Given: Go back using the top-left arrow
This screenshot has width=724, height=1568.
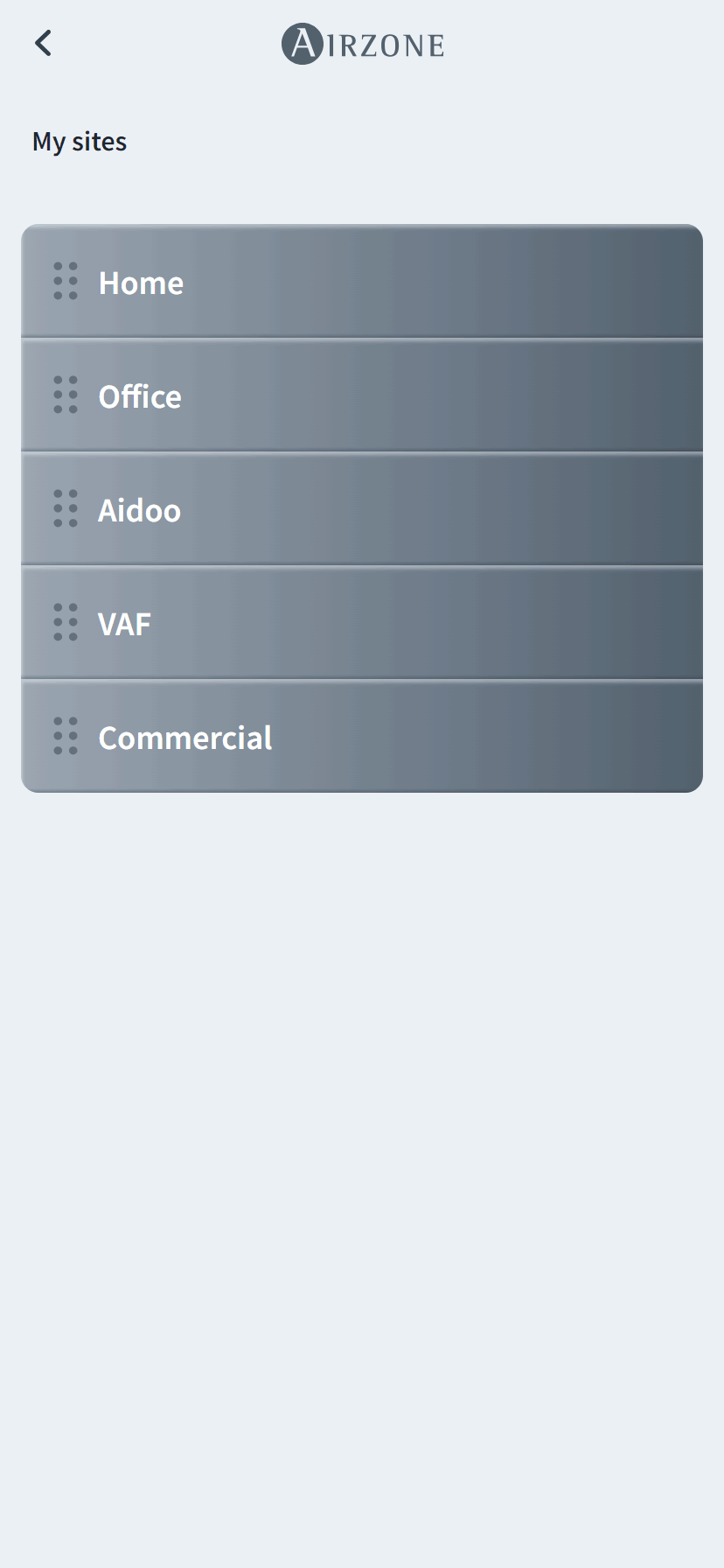Looking at the screenshot, I should (x=43, y=43).
